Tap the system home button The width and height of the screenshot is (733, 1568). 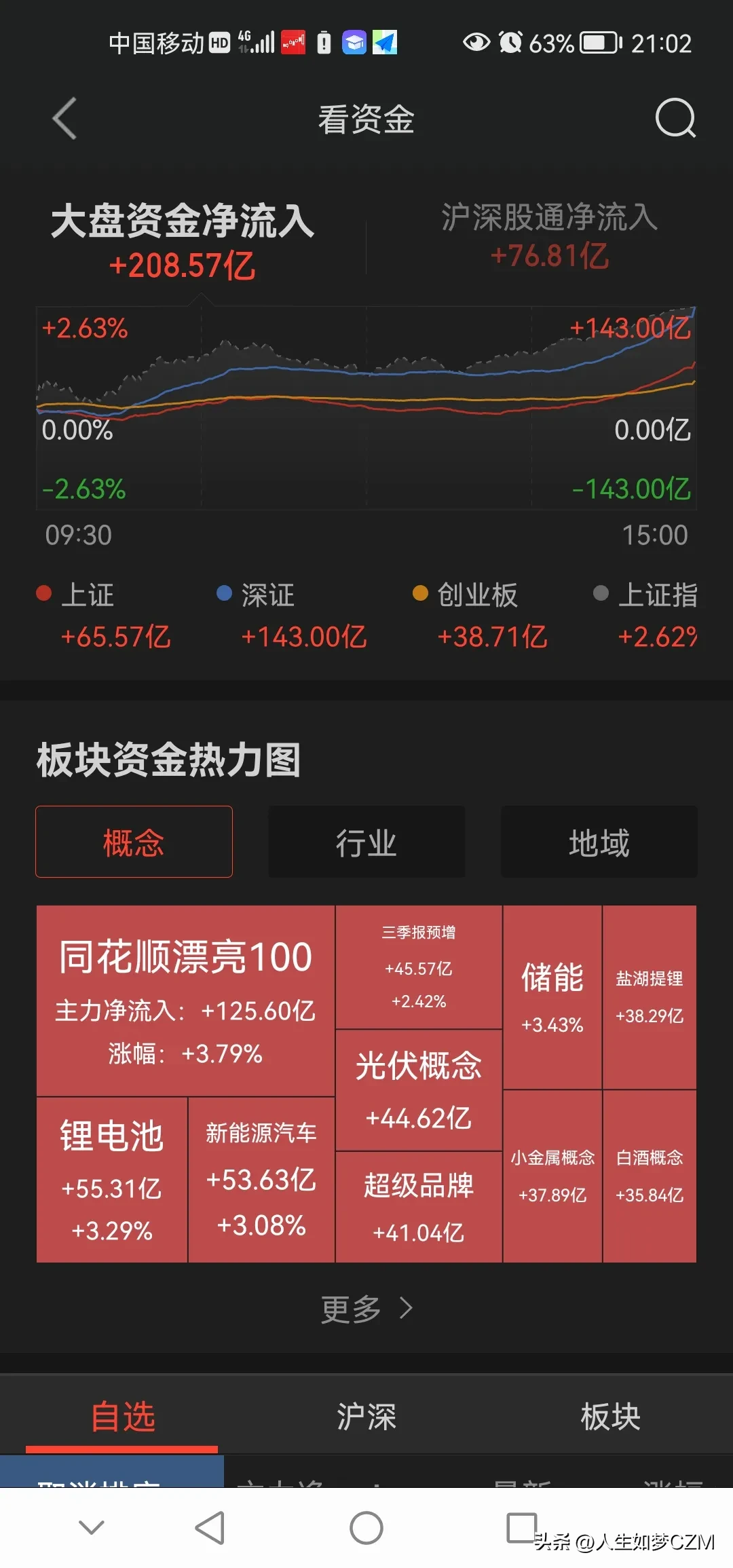point(366,1528)
